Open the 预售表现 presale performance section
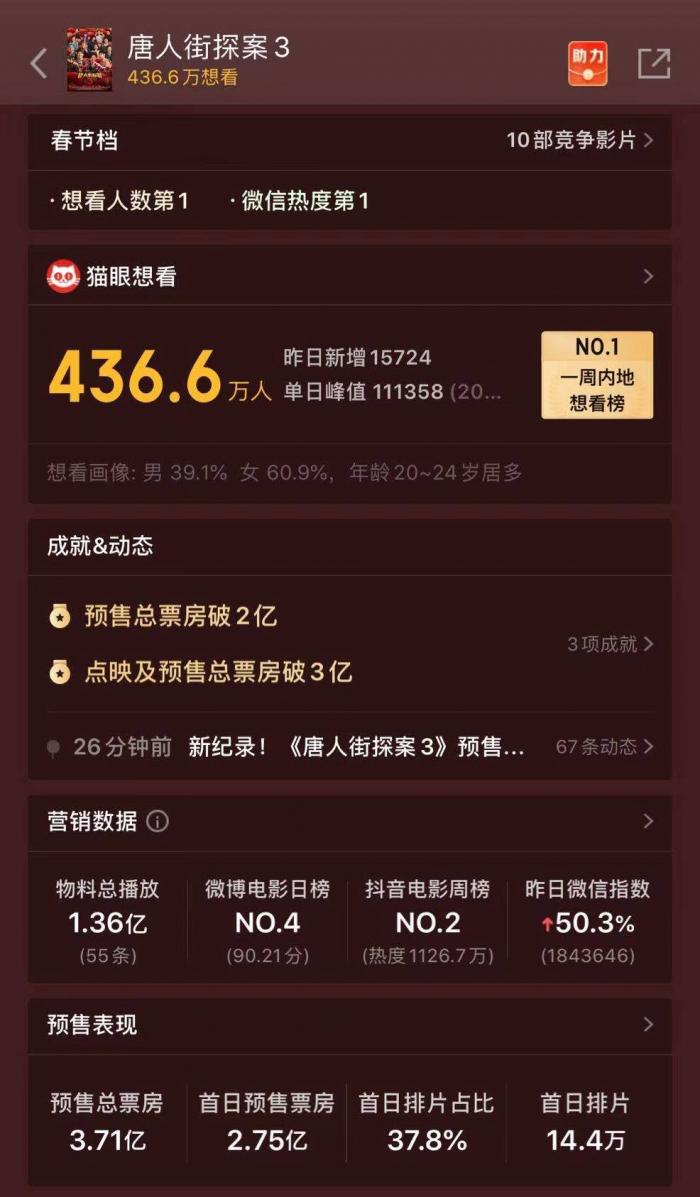This screenshot has width=700, height=1197. [x=648, y=1024]
